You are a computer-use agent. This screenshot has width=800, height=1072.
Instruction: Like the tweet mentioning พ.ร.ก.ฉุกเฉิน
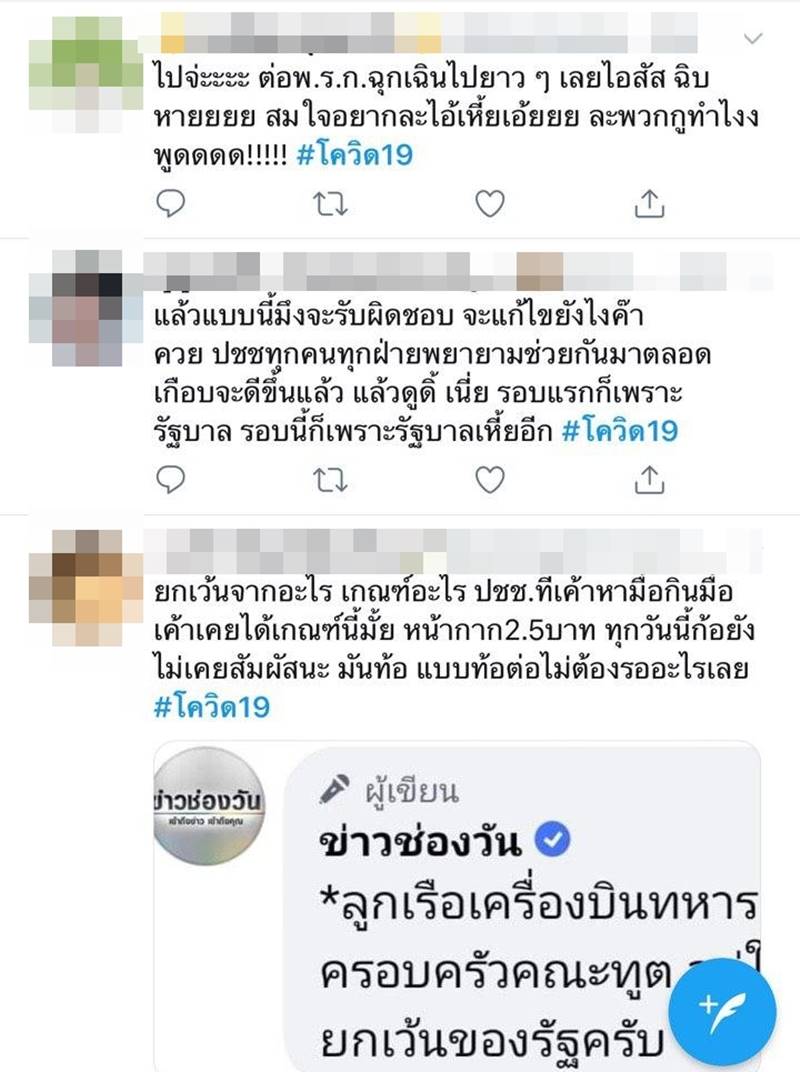(x=489, y=204)
